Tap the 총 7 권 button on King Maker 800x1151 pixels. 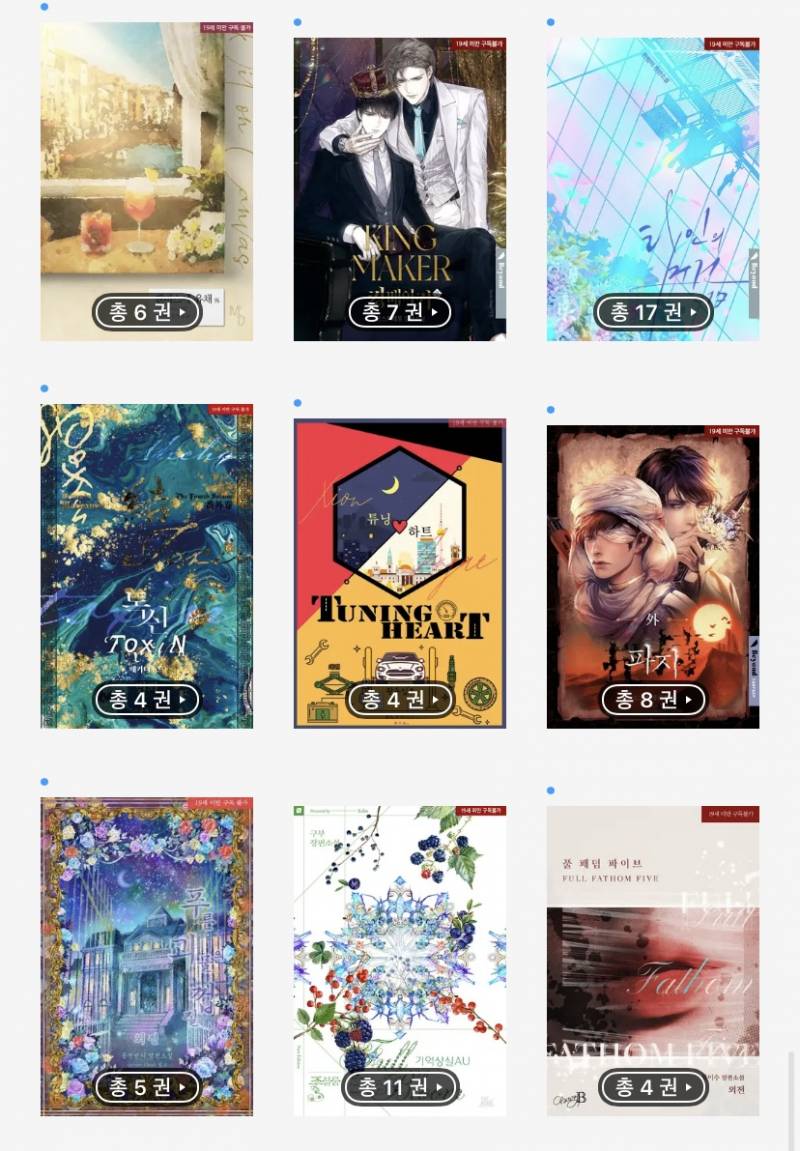(x=399, y=312)
